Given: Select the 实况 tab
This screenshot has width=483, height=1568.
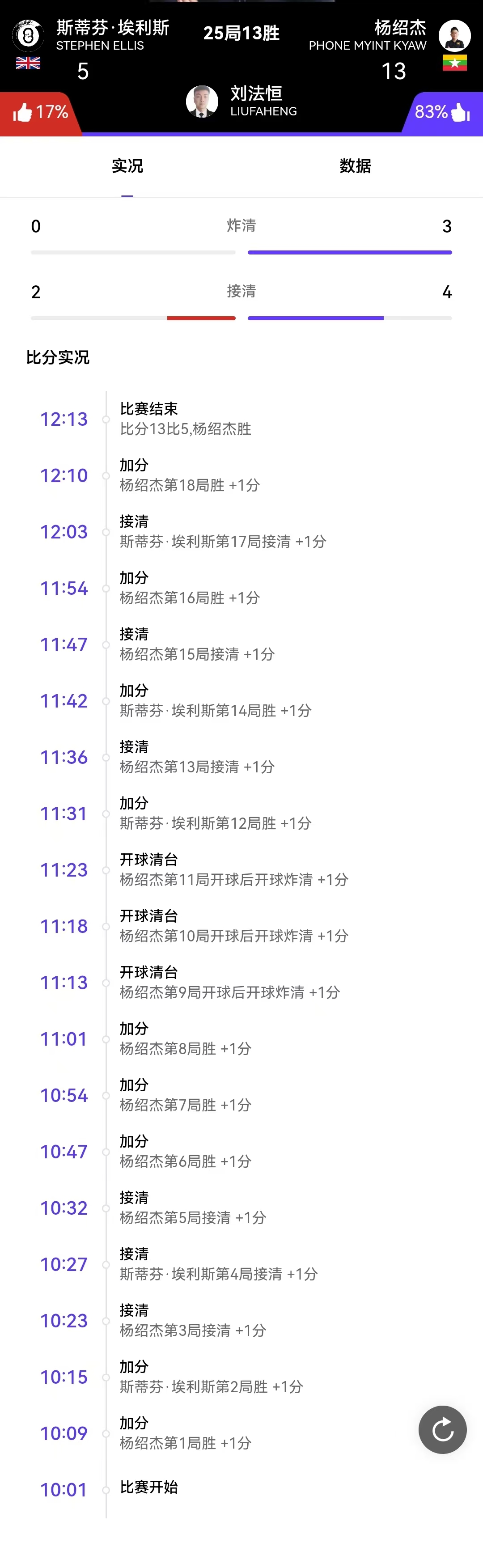Looking at the screenshot, I should 127,166.
